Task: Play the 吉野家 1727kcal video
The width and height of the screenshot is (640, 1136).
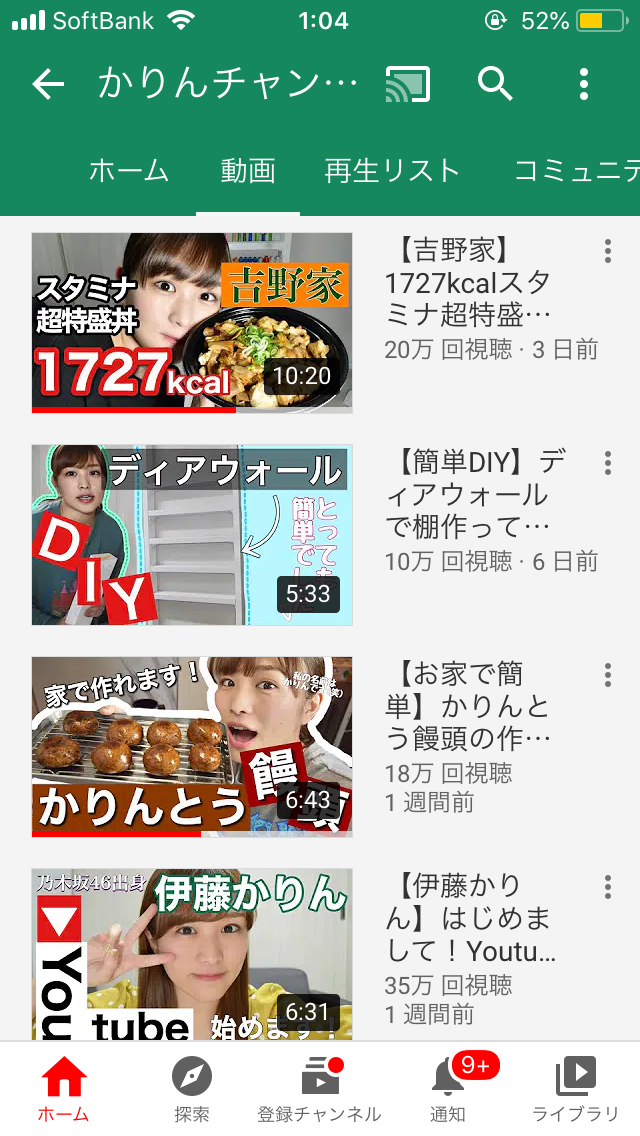Action: click(192, 322)
